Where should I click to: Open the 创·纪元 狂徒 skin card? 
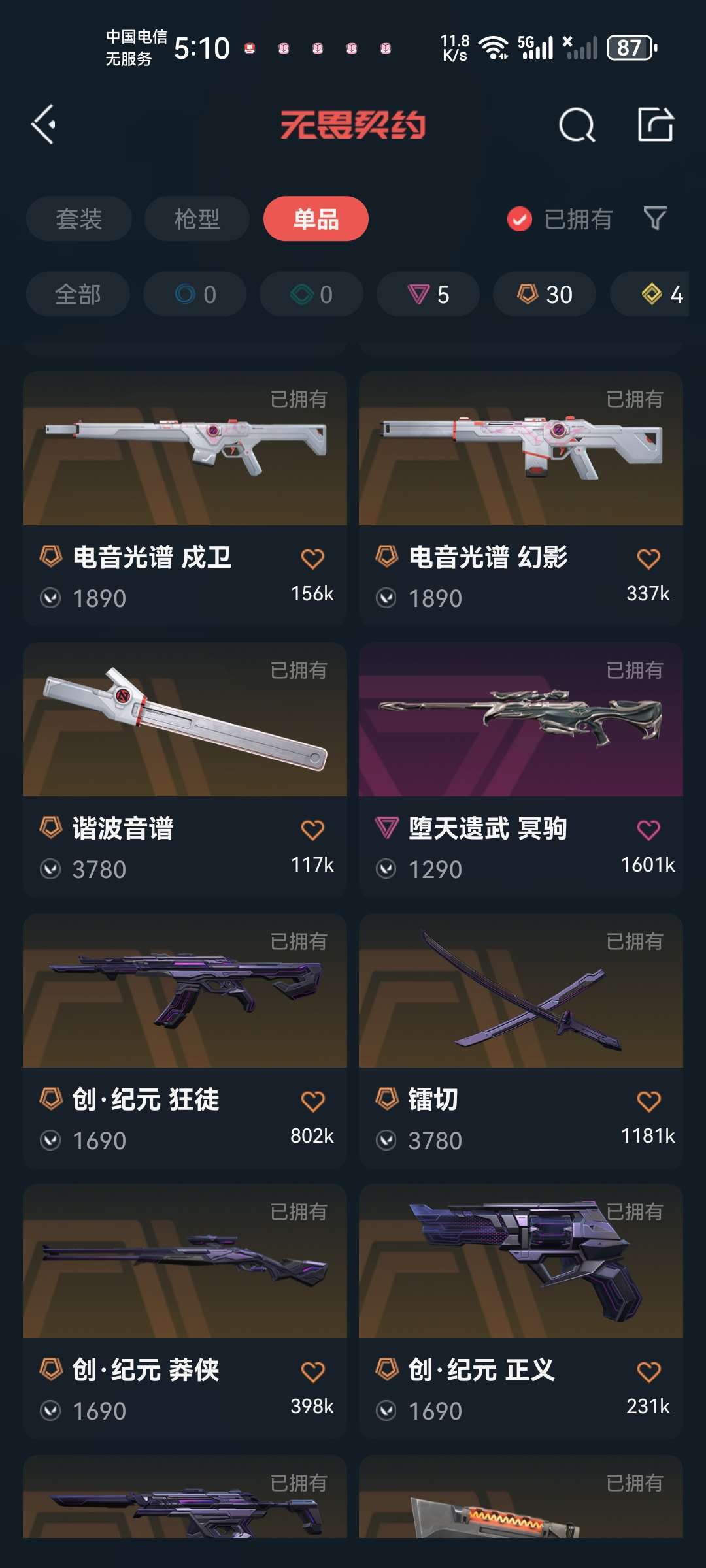[185, 1041]
